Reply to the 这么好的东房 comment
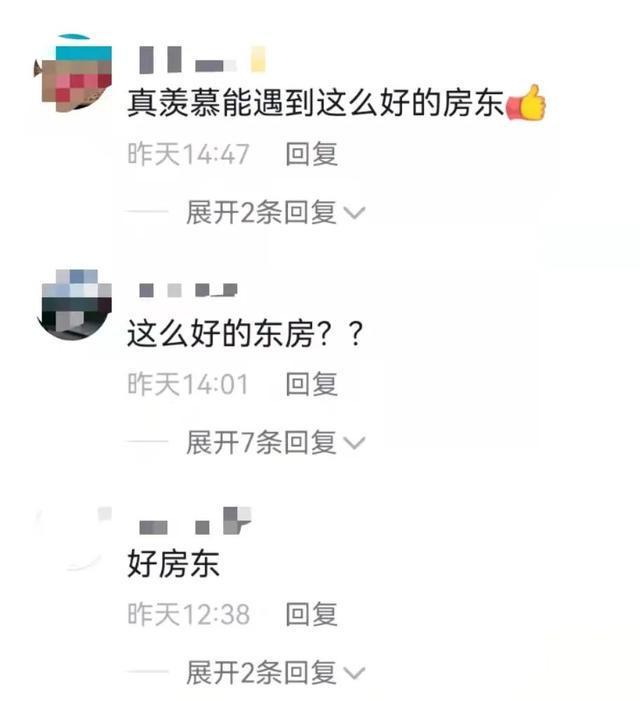 point(311,384)
